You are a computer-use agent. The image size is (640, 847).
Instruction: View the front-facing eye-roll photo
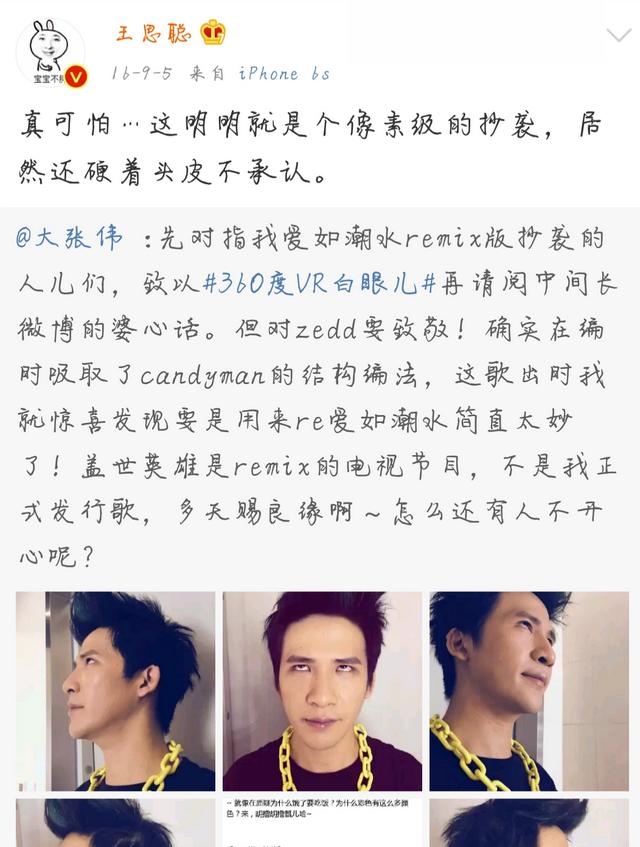click(322, 691)
